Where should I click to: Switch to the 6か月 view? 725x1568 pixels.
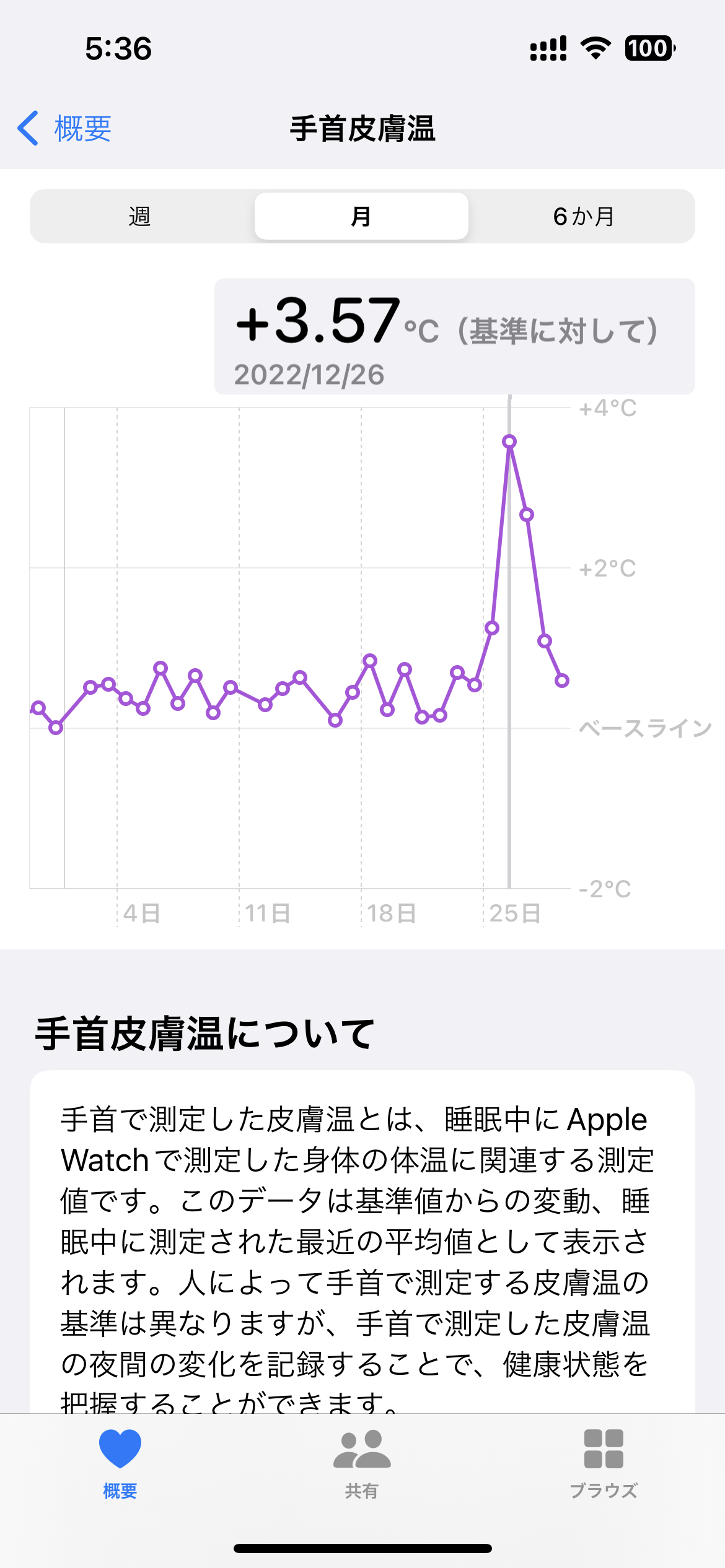click(582, 216)
